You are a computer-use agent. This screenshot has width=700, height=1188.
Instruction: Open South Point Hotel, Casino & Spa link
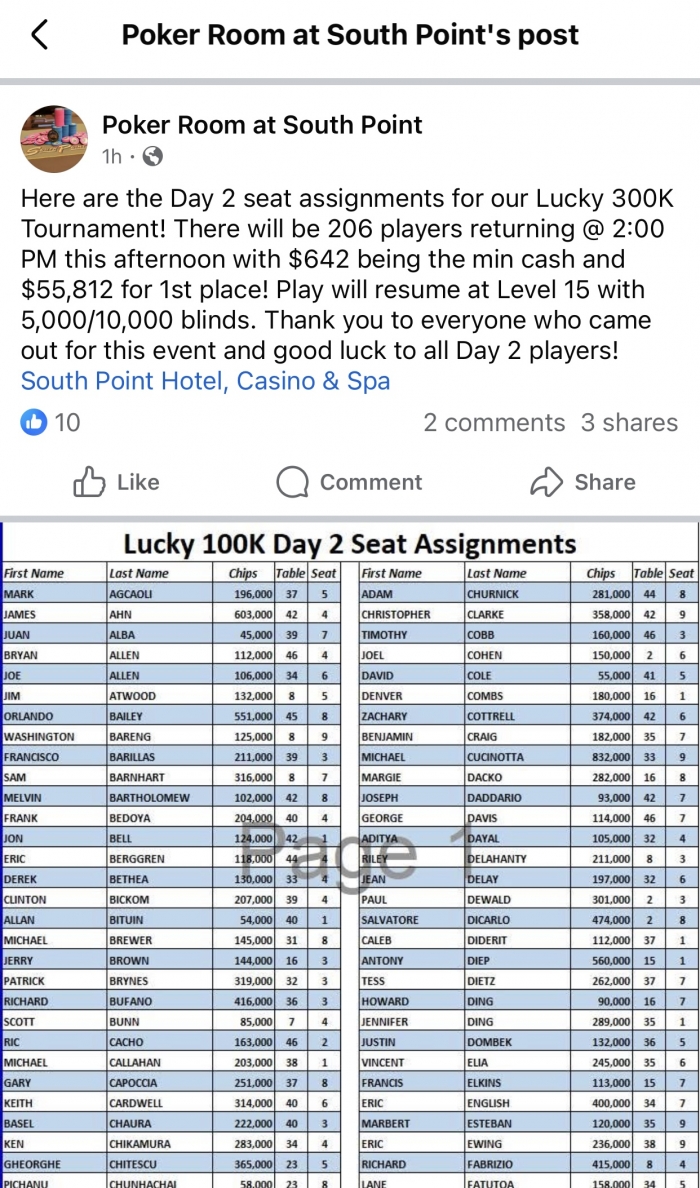pos(205,381)
